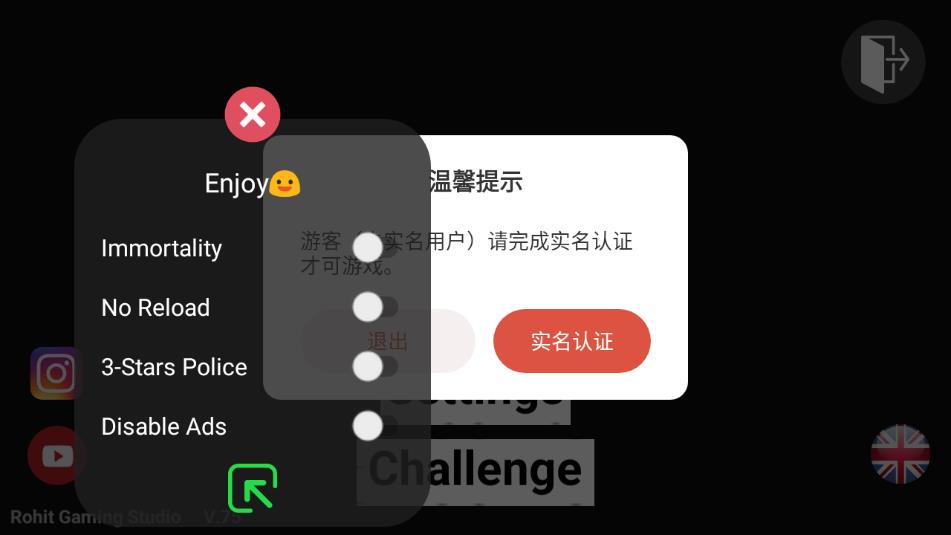Close the Enjoy cheat menu
This screenshot has height=535, width=951.
[252, 114]
